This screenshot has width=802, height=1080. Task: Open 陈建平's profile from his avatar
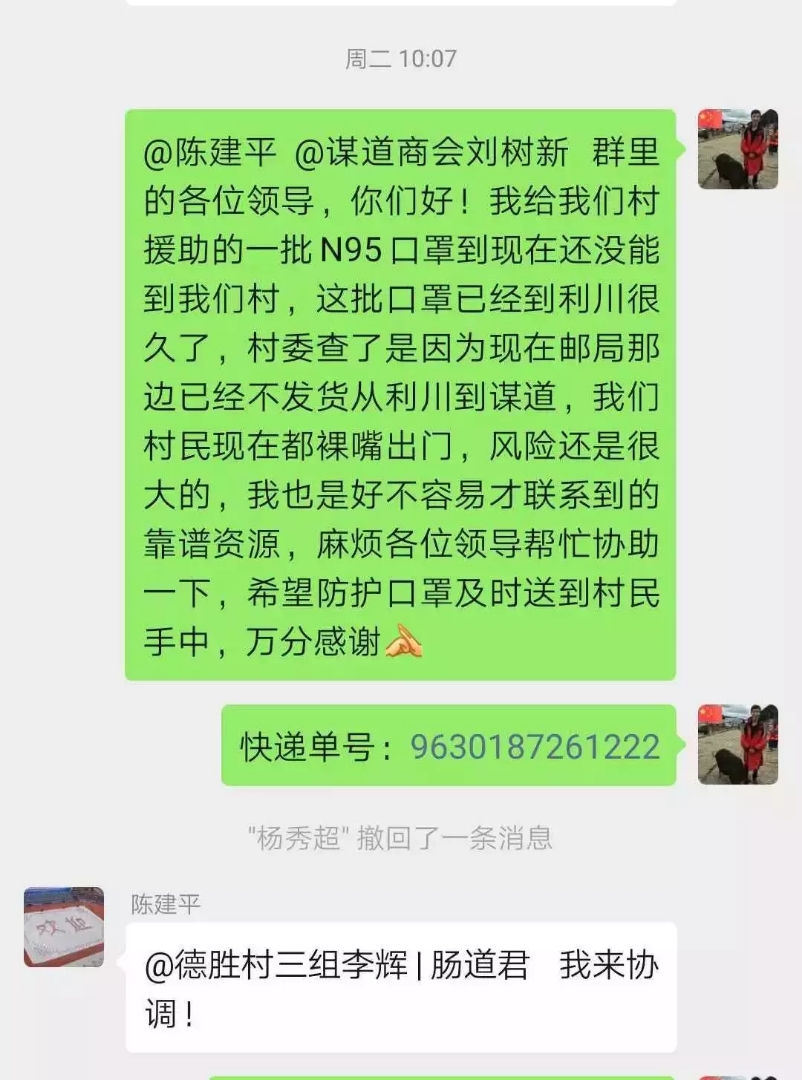[64, 927]
